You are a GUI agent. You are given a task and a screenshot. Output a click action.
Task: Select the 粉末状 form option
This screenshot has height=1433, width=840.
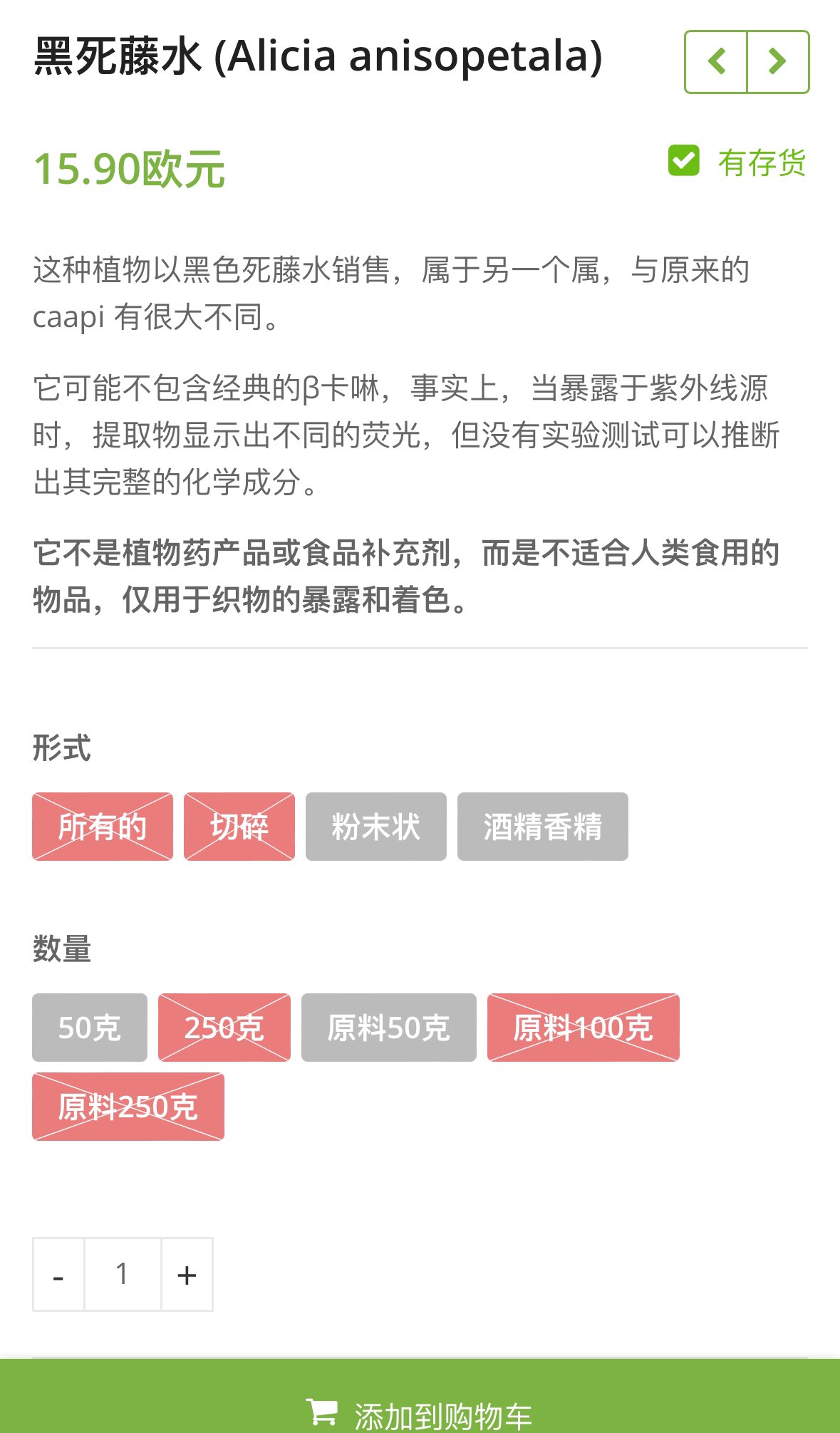pos(376,827)
